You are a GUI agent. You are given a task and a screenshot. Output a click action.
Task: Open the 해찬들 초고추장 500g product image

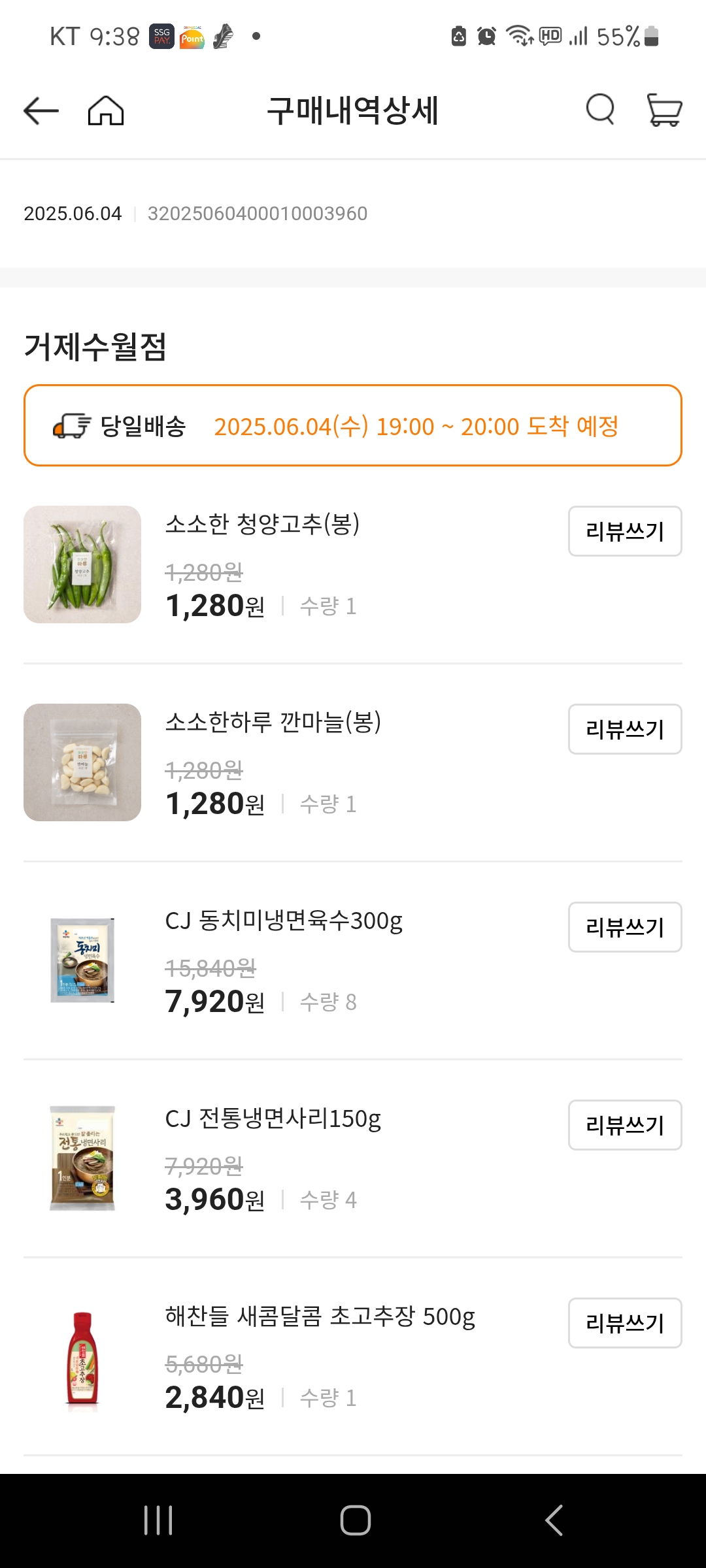[82, 1358]
